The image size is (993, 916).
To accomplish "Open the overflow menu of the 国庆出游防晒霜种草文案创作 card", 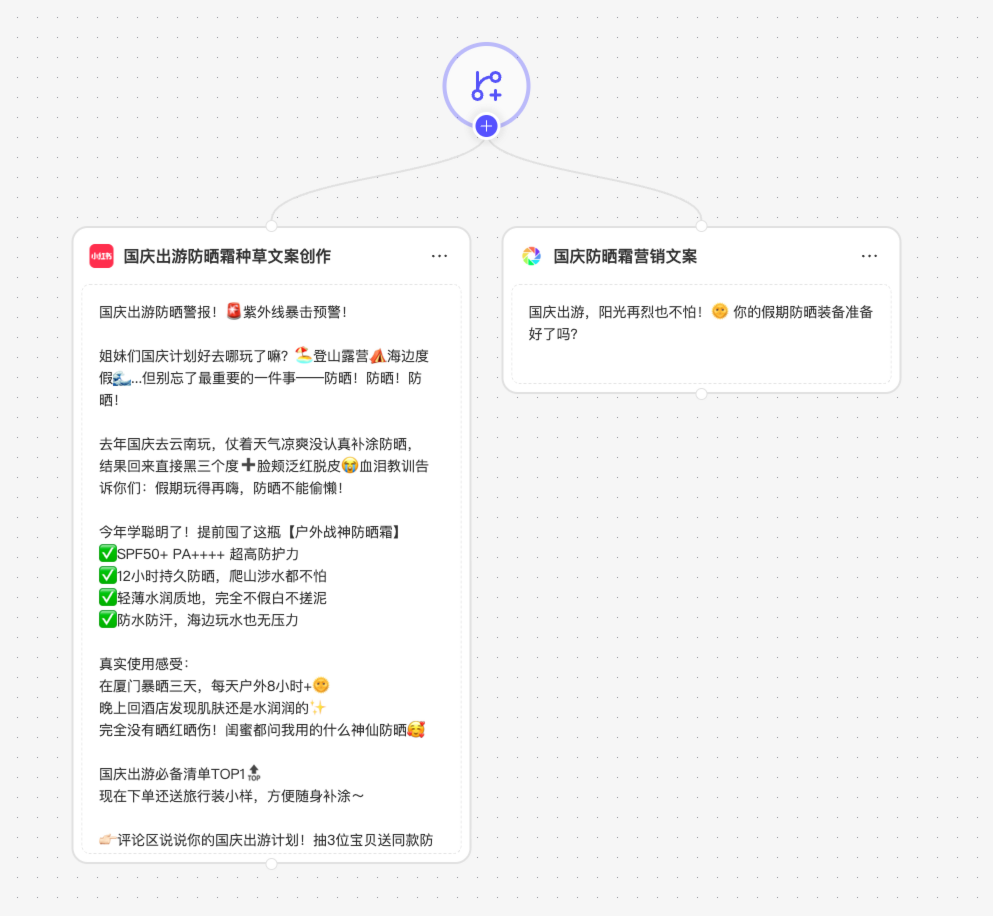I will click(439, 256).
